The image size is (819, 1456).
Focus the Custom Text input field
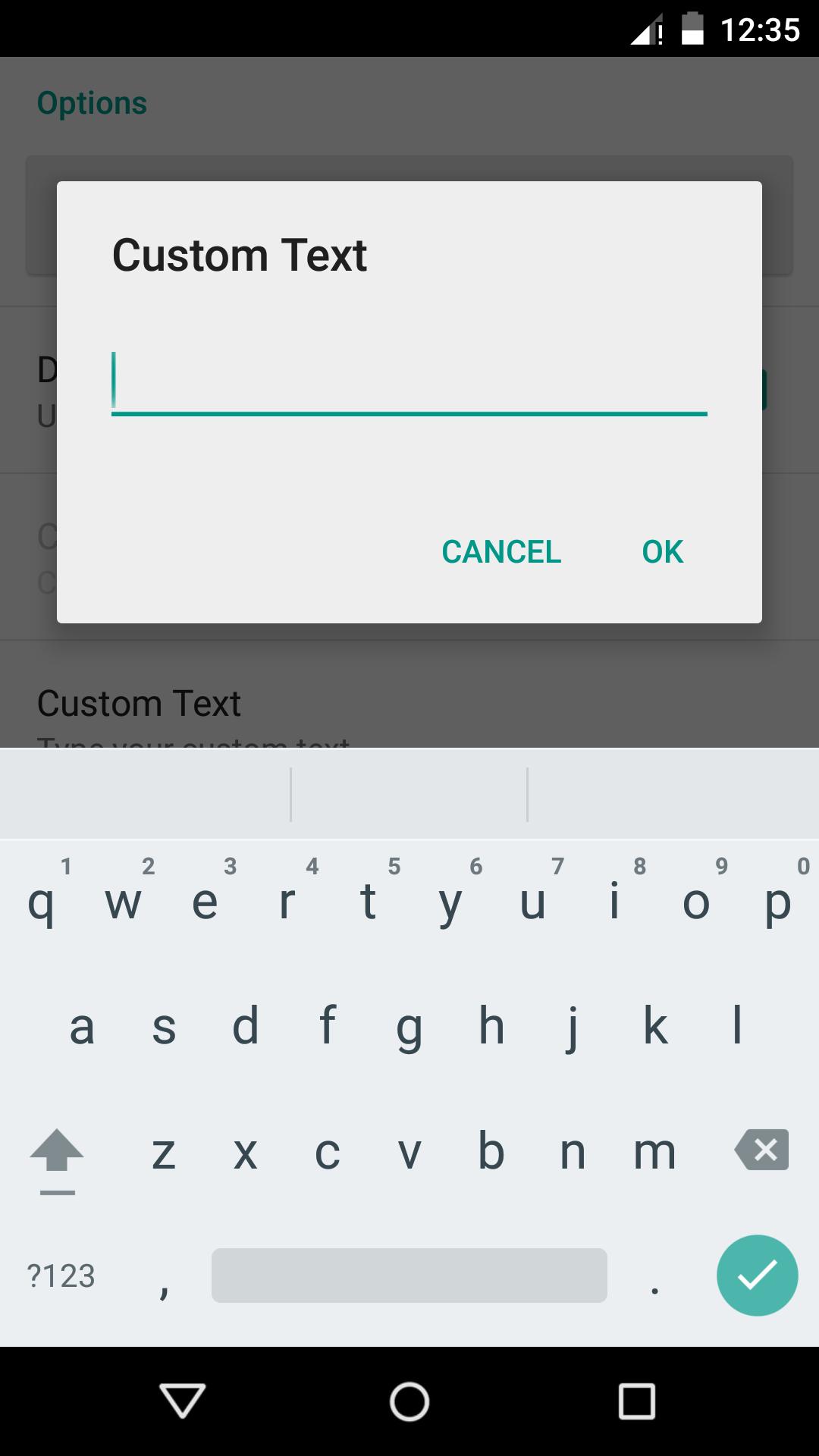tap(409, 383)
